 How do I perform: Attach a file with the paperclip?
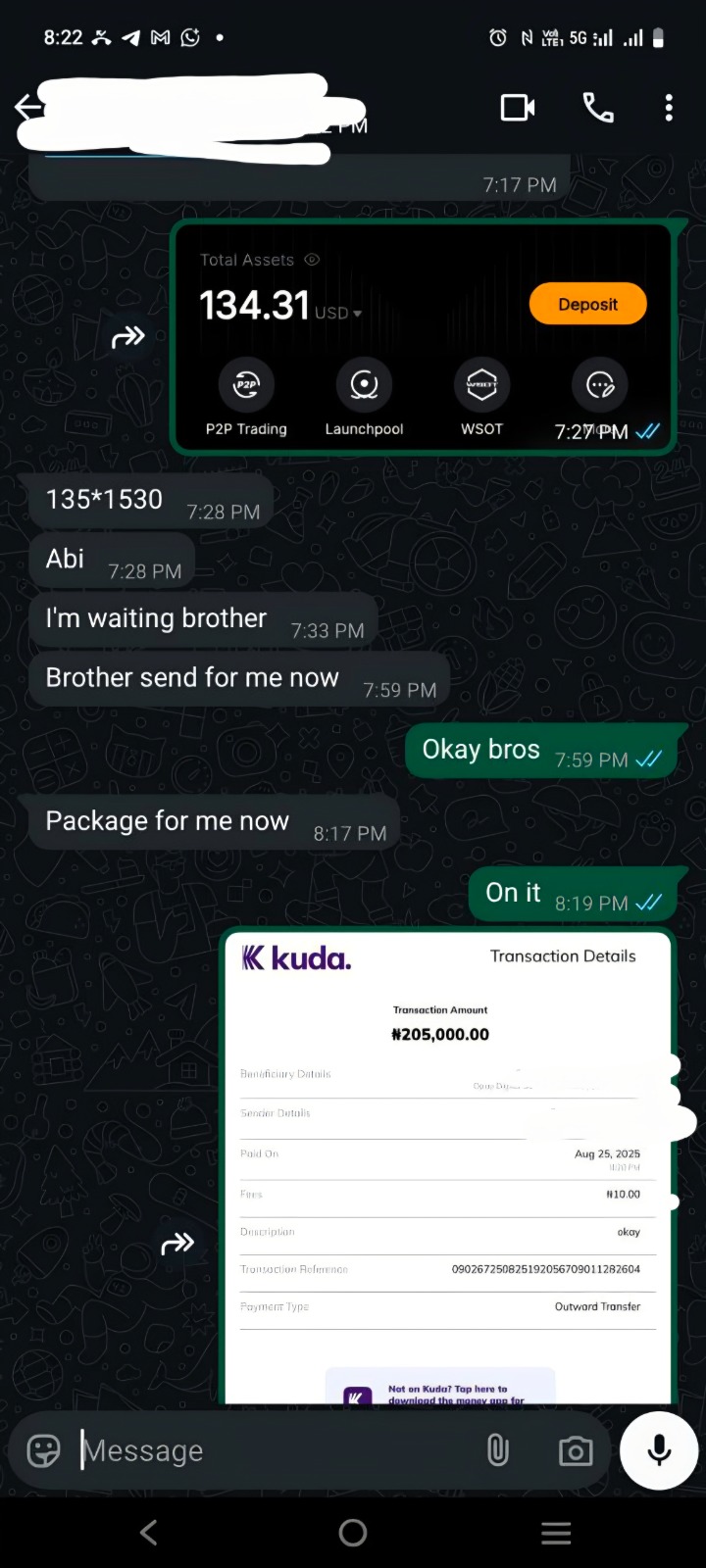(x=498, y=1450)
